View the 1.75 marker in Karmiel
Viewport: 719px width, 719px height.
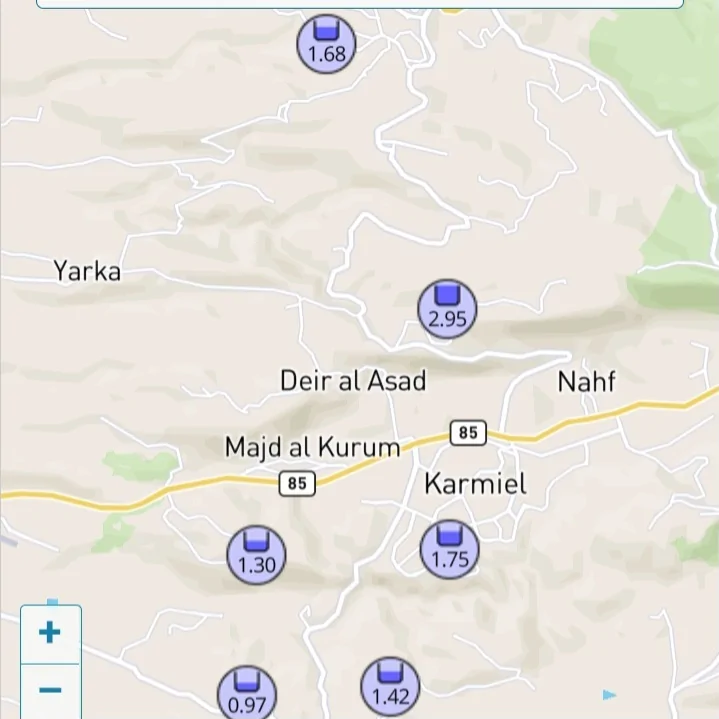pyautogui.click(x=449, y=549)
